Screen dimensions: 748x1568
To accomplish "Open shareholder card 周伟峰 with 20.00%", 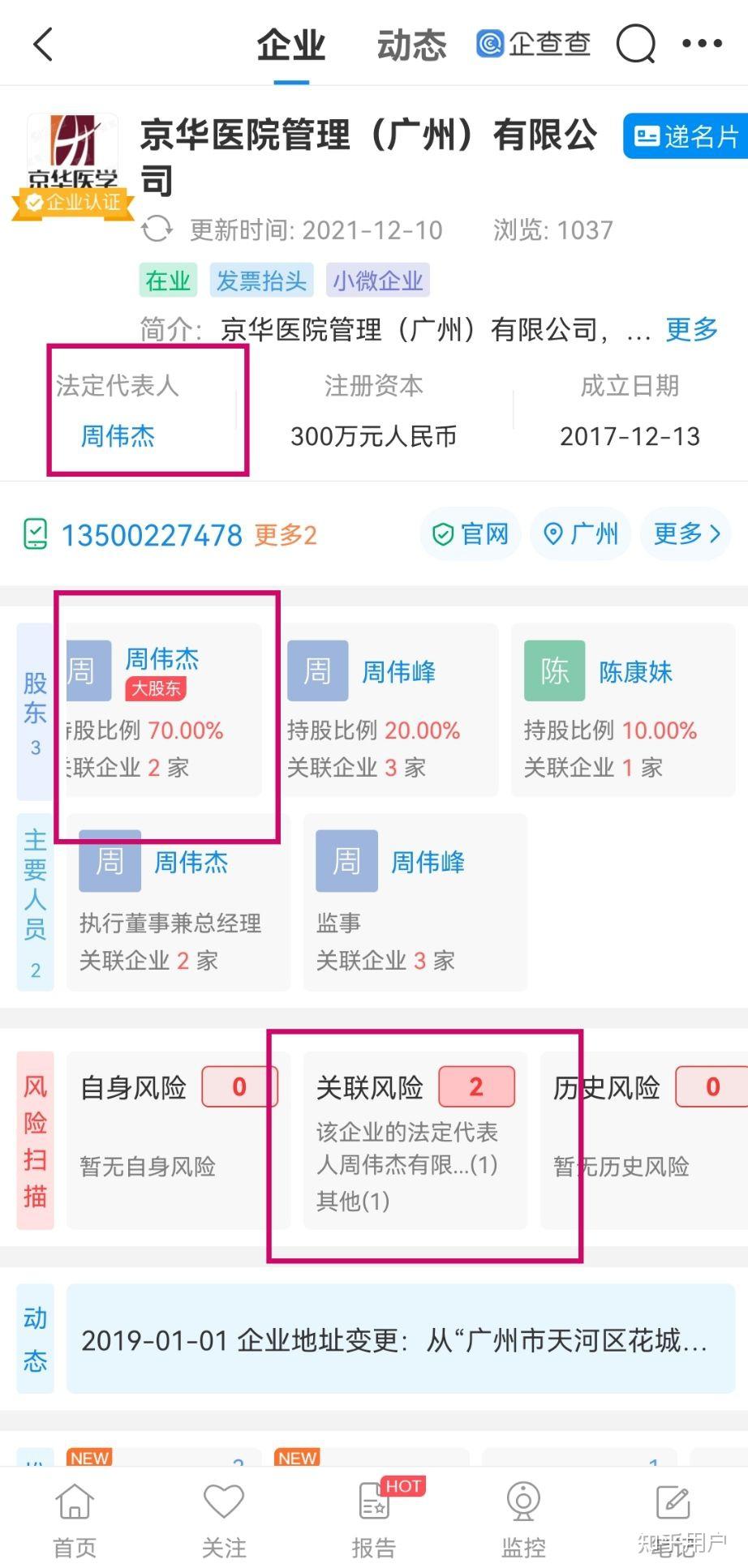I will coord(392,709).
